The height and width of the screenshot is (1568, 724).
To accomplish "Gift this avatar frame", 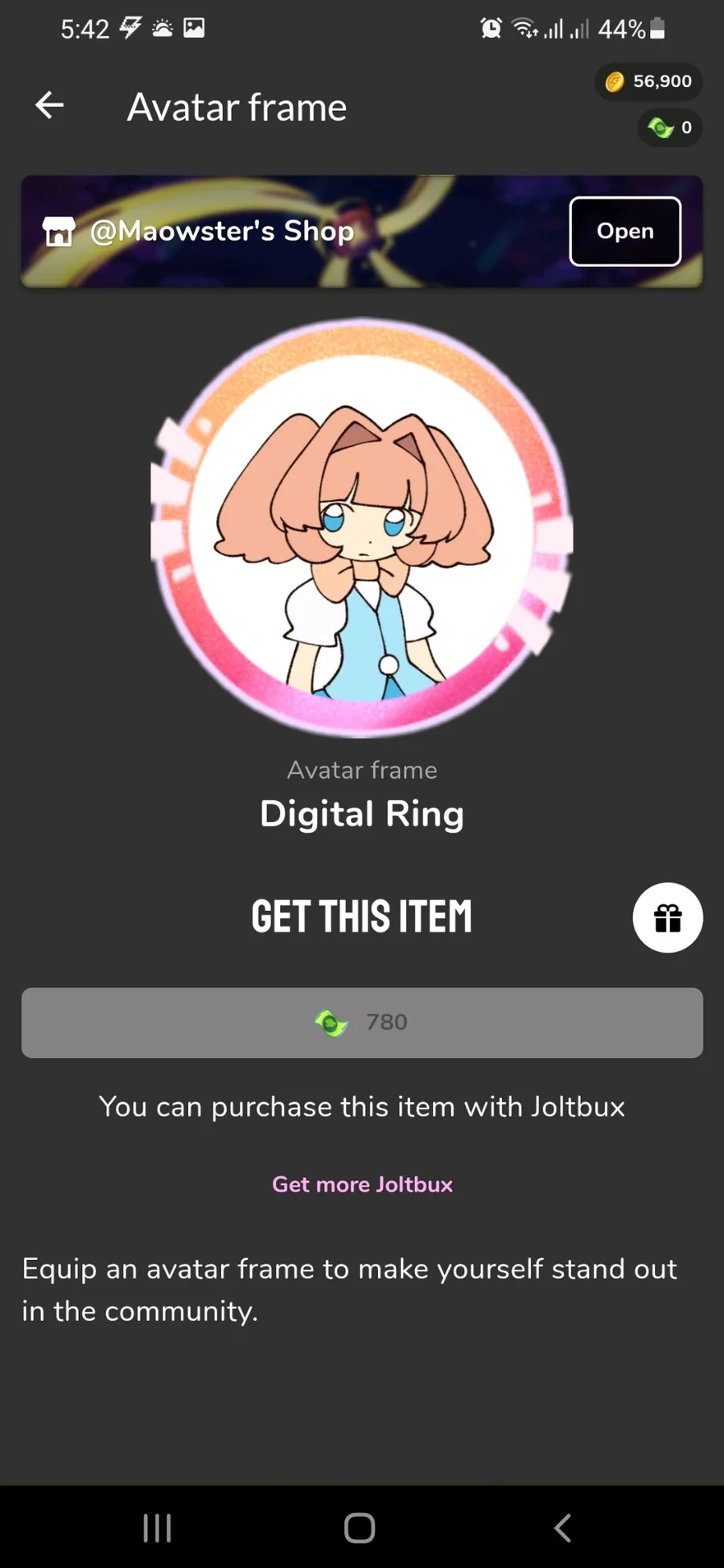I will pos(667,918).
